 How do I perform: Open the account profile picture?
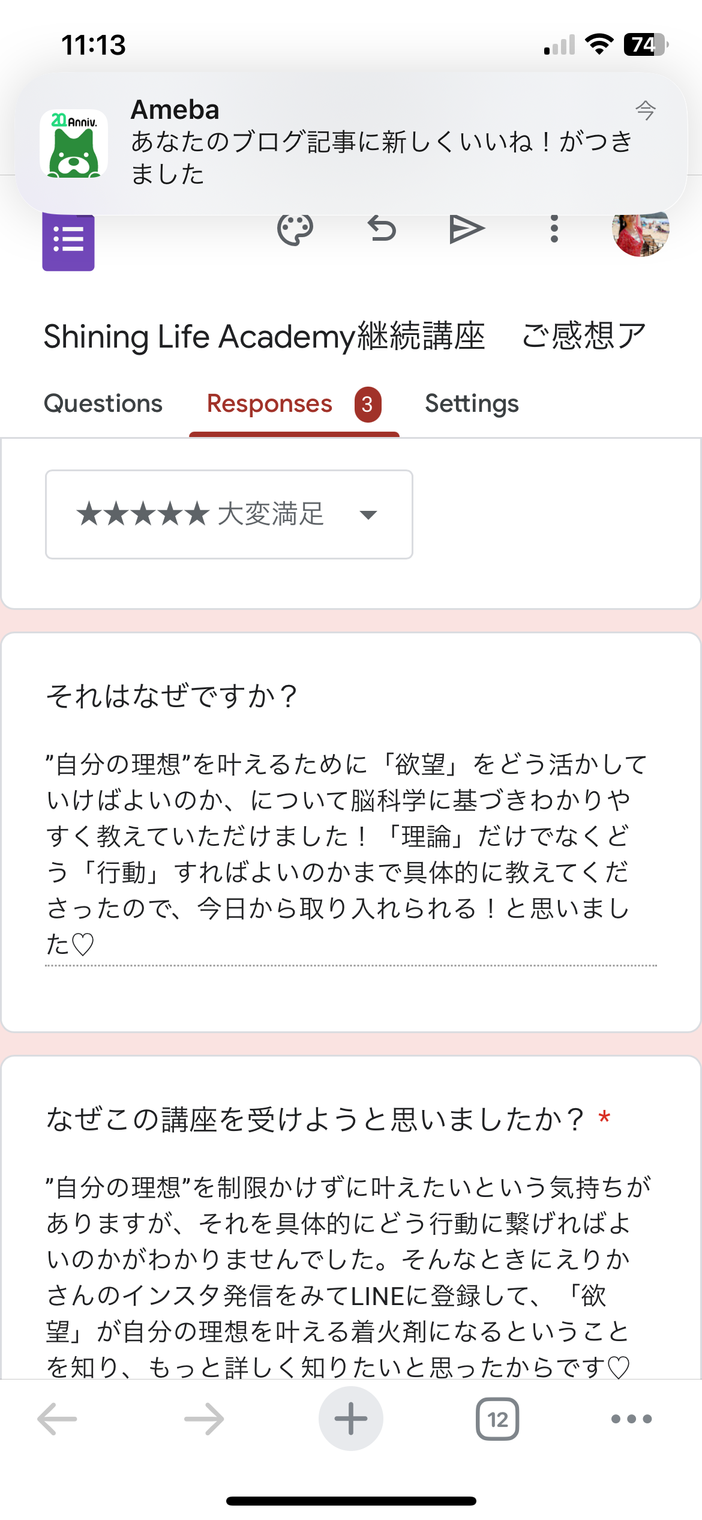click(x=640, y=229)
